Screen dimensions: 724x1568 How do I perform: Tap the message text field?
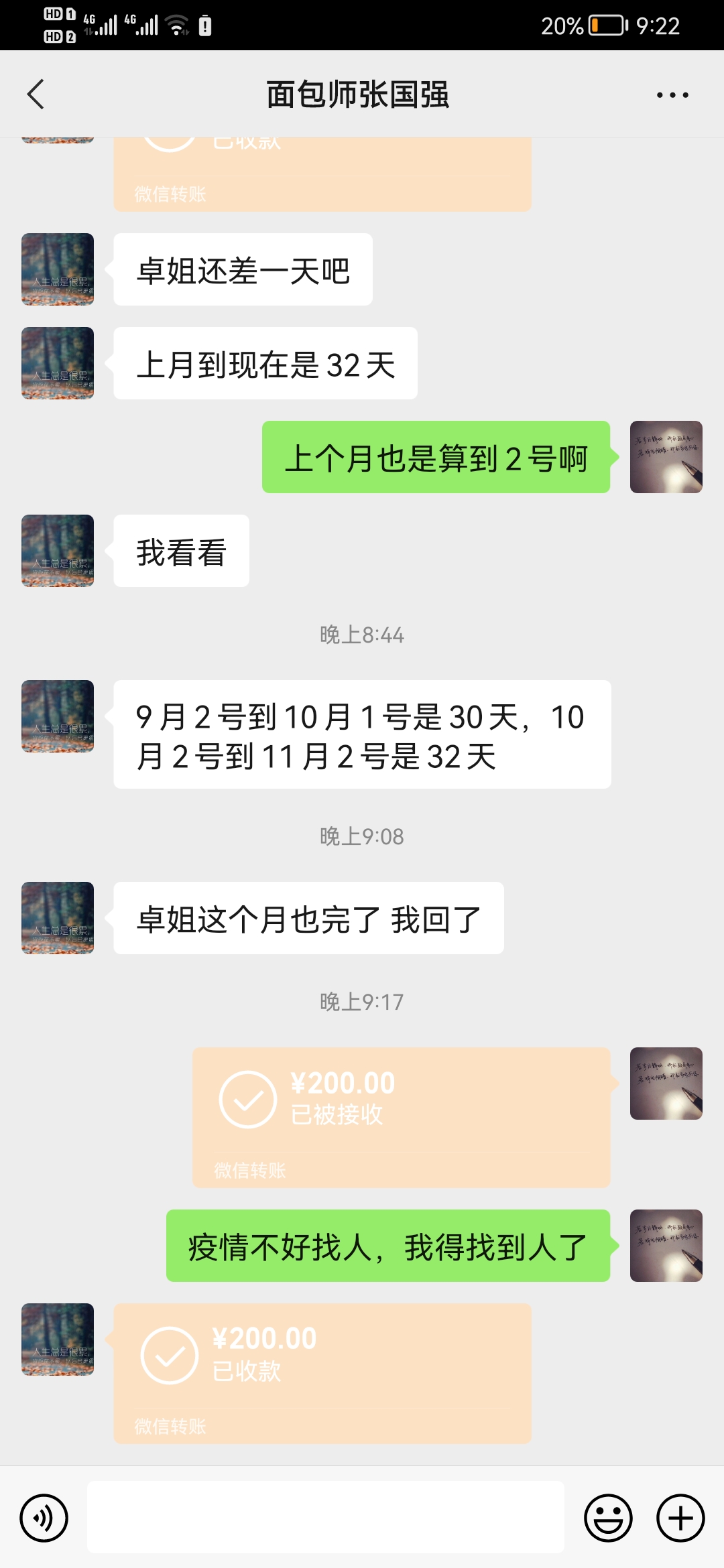[325, 1518]
